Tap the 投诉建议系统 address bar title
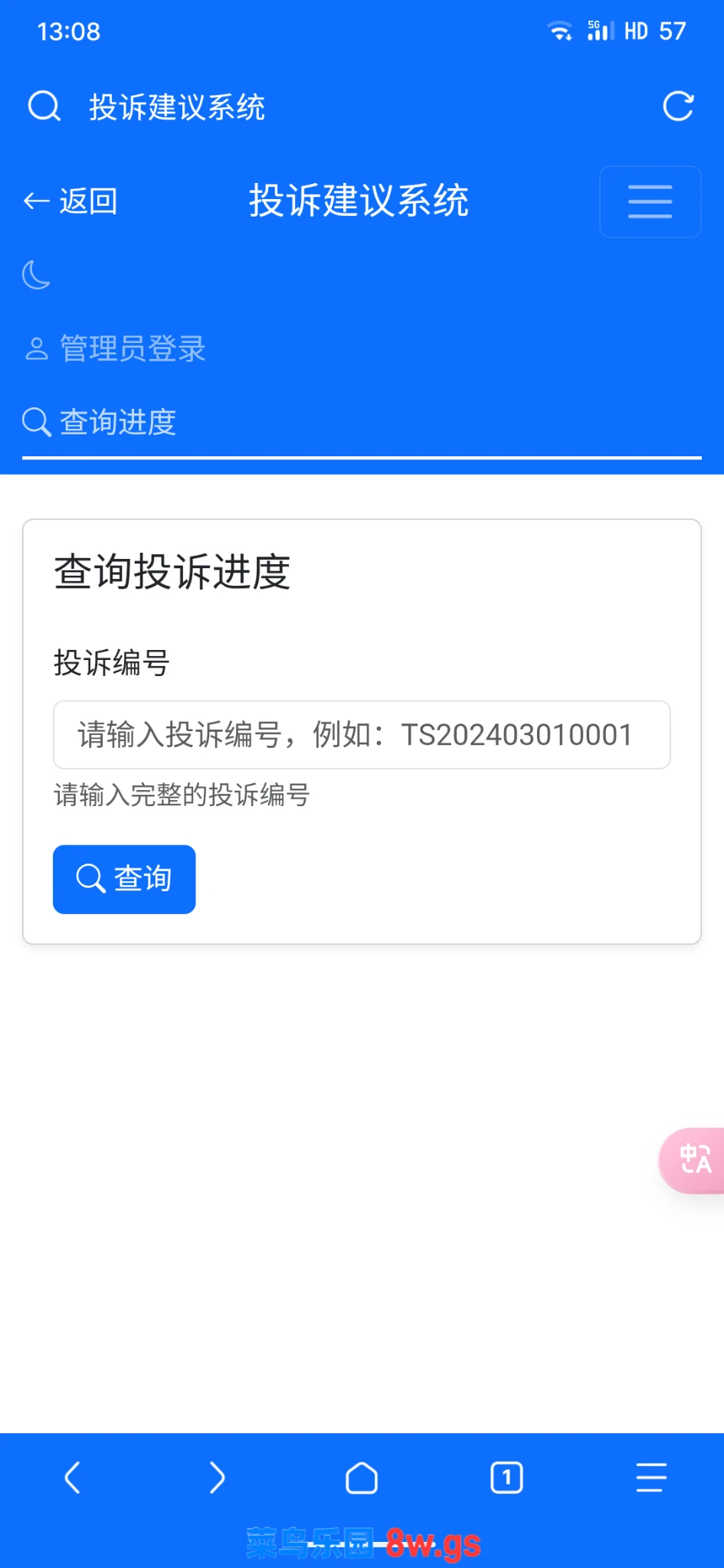The height and width of the screenshot is (1568, 724). point(177,107)
